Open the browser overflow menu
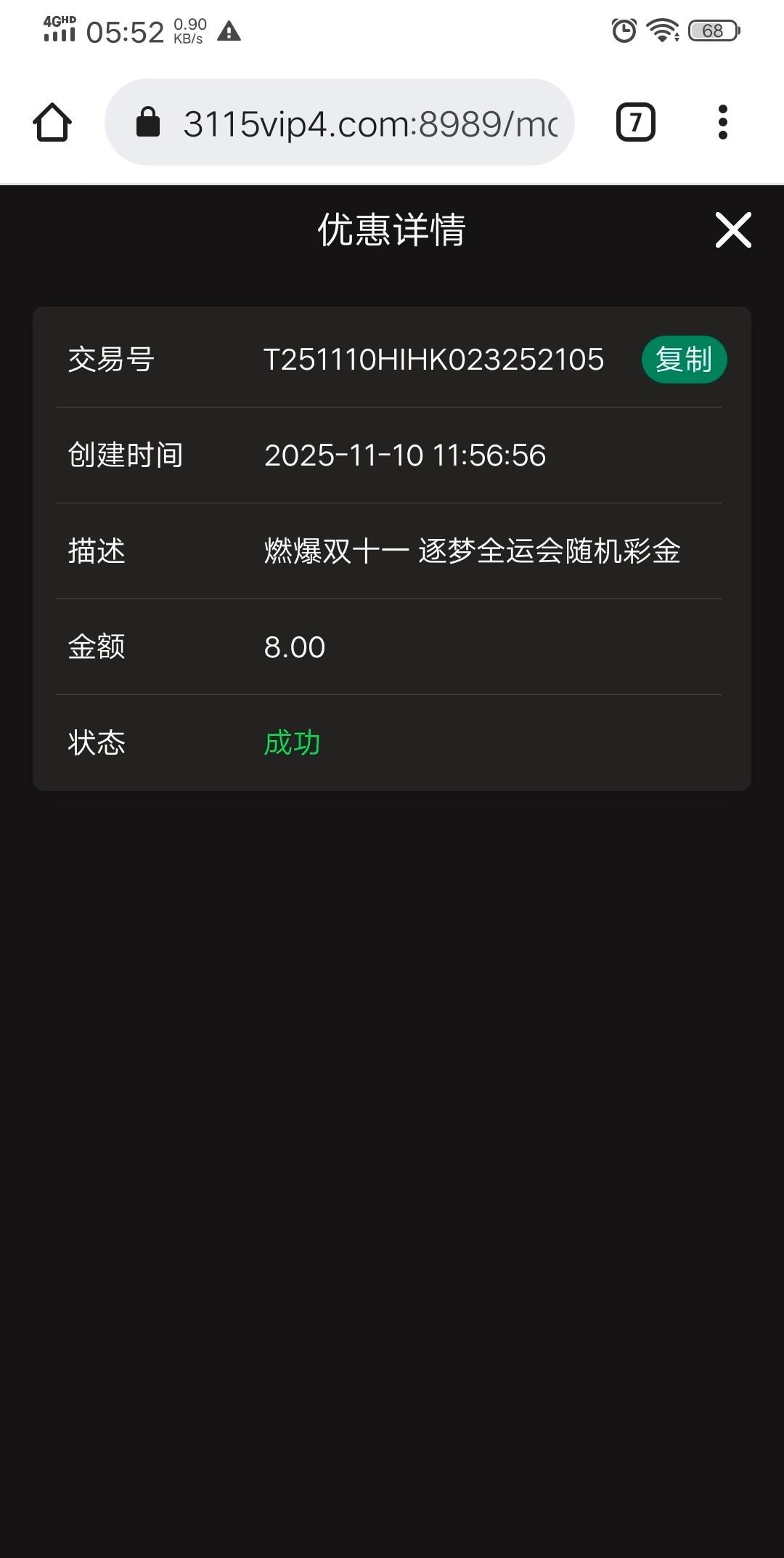 [x=722, y=122]
